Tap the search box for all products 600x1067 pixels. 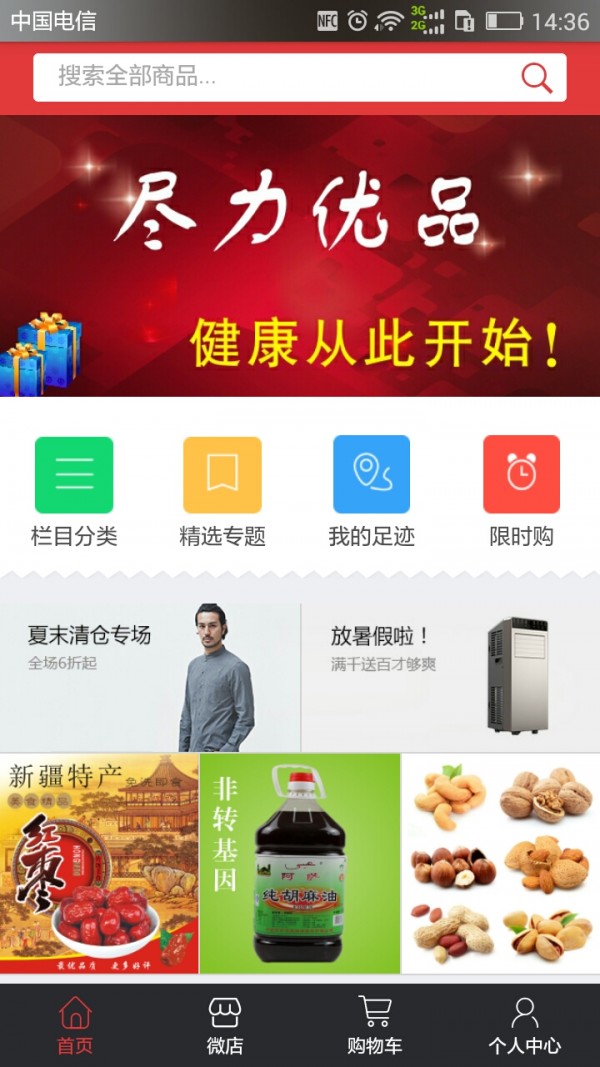point(270,77)
